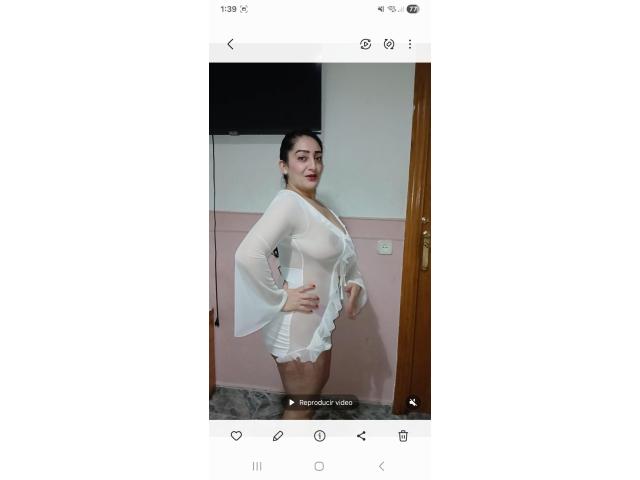Delete this photo with the trash icon
This screenshot has height=480, width=640.
(403, 436)
